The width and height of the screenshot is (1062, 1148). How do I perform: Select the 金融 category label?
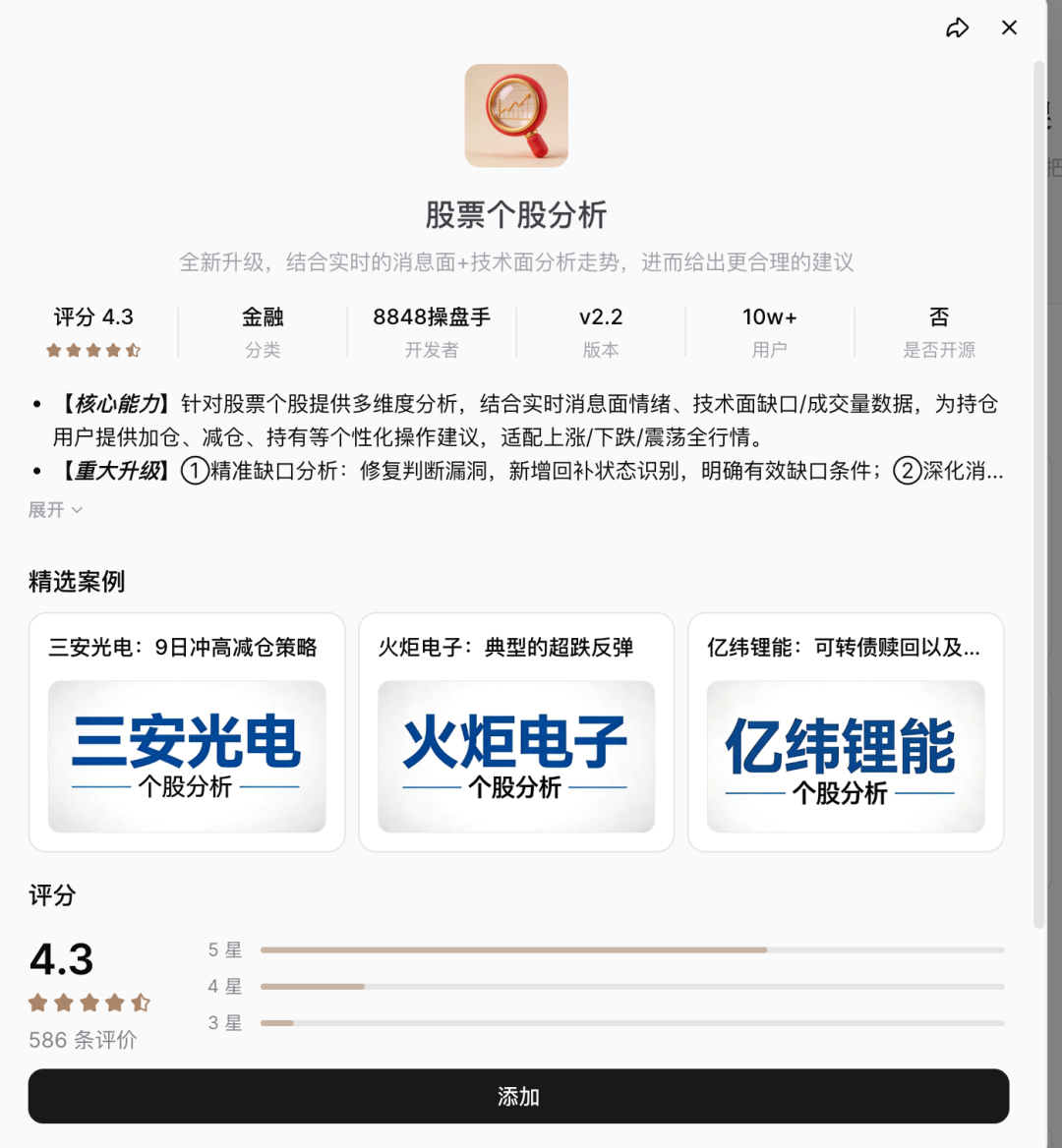pos(263,316)
